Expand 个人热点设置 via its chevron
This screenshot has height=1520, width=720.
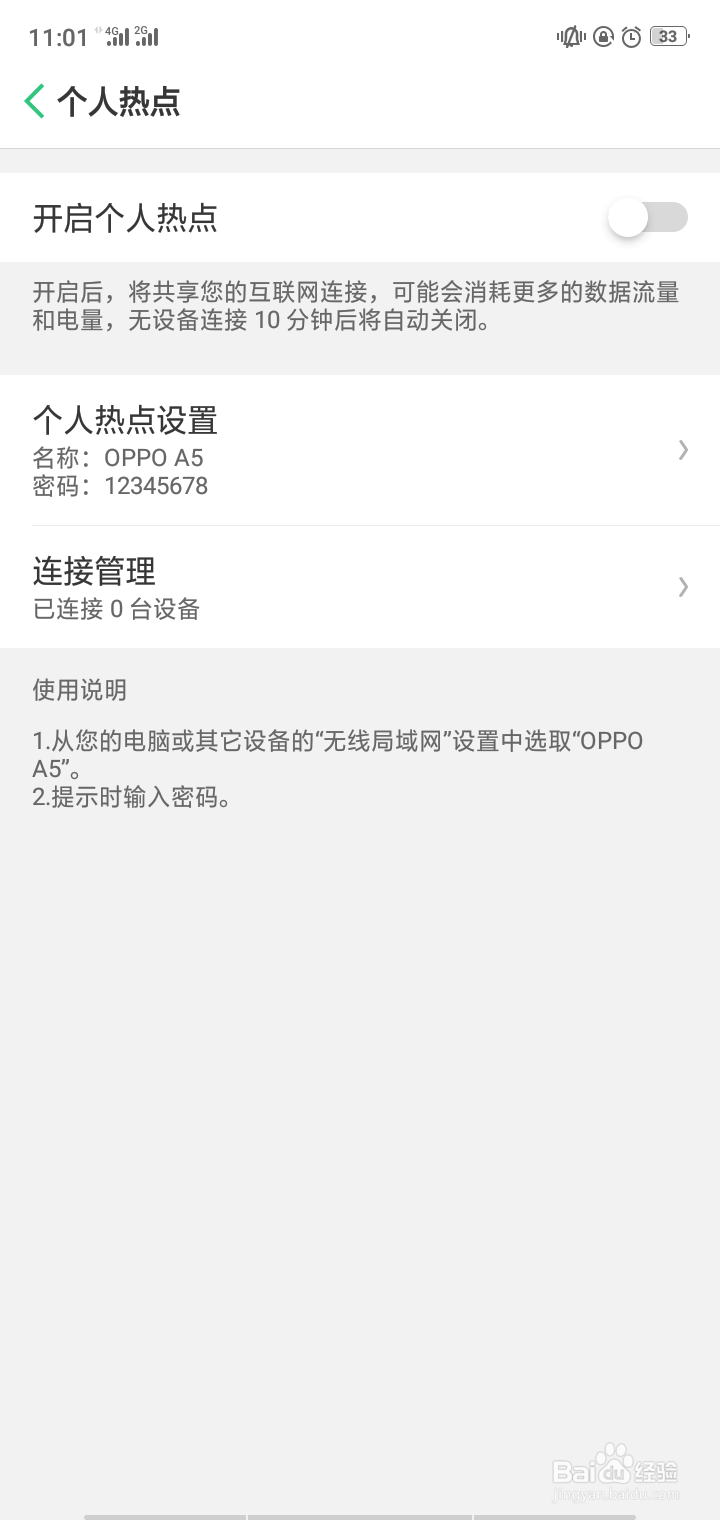point(683,450)
